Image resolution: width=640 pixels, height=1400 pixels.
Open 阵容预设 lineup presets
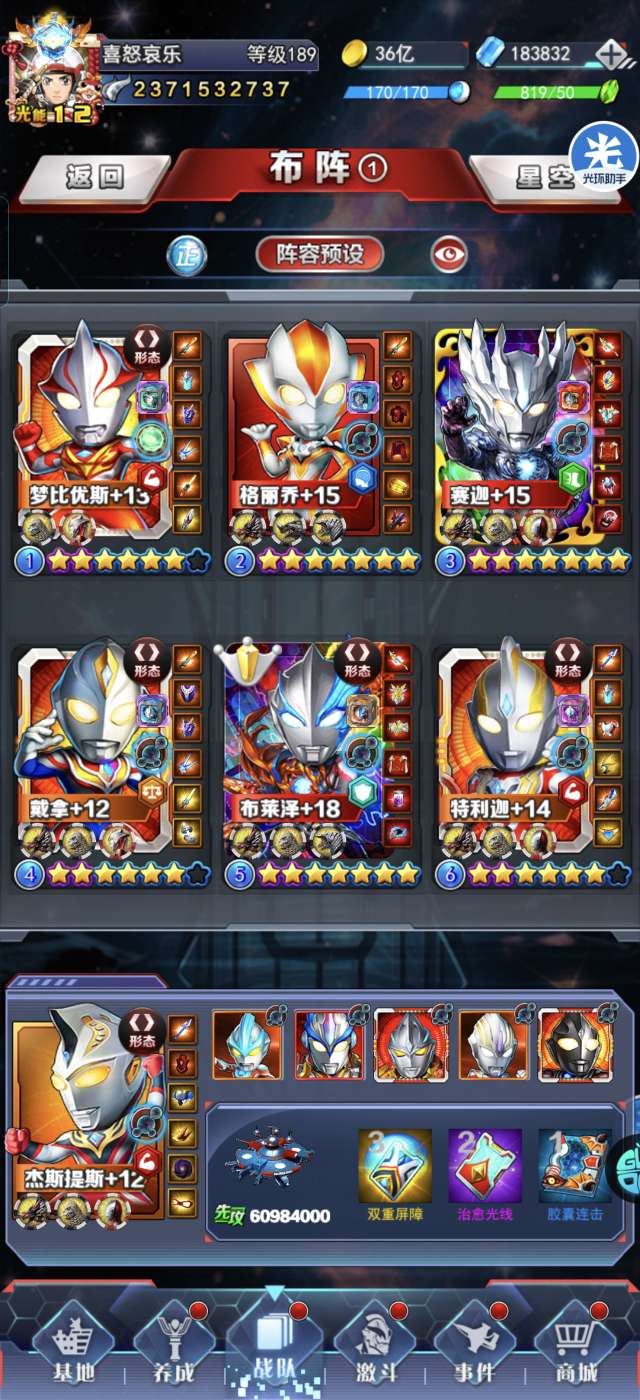click(320, 254)
